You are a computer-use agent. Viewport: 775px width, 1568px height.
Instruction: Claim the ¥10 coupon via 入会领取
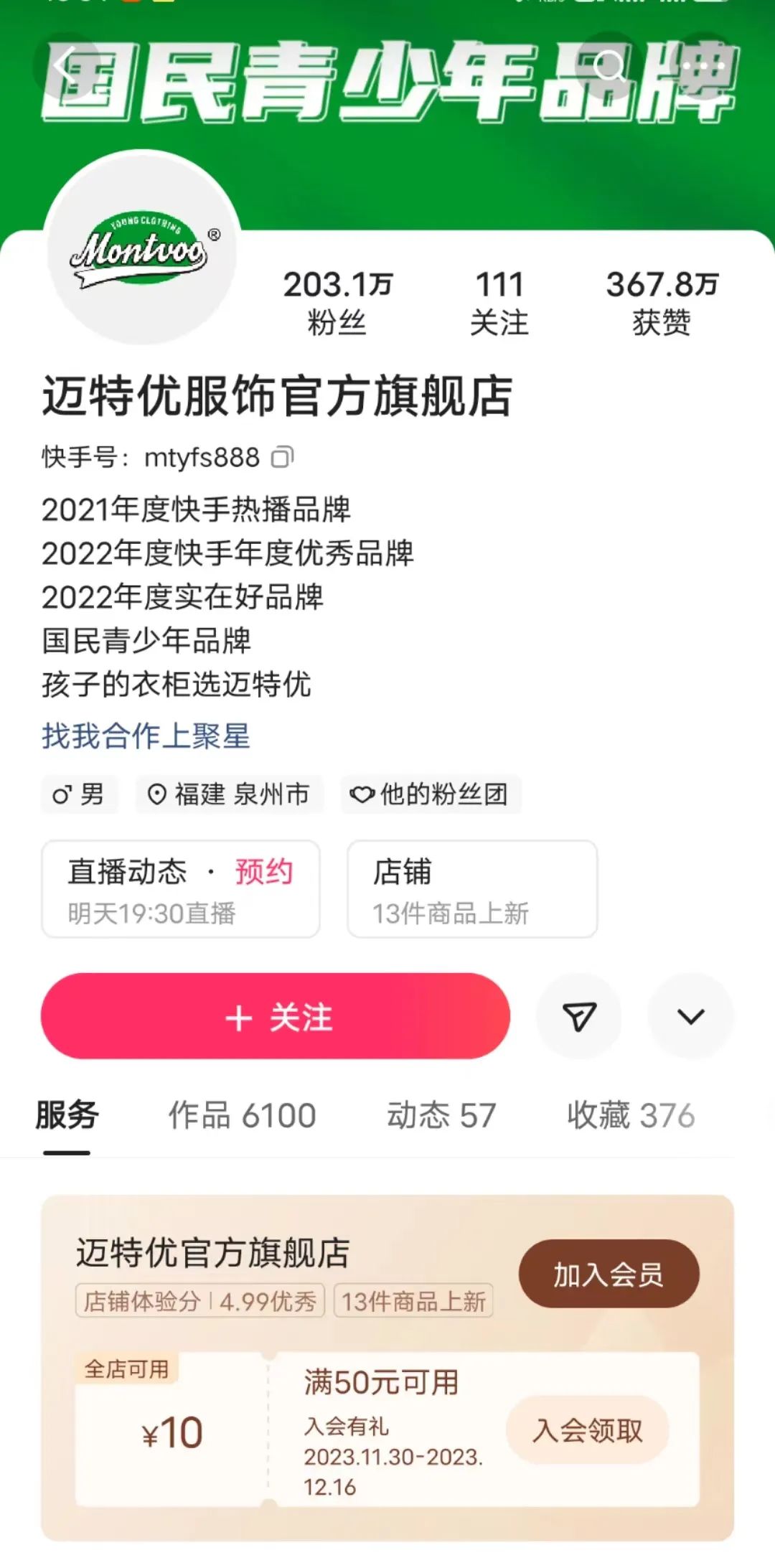point(587,1430)
